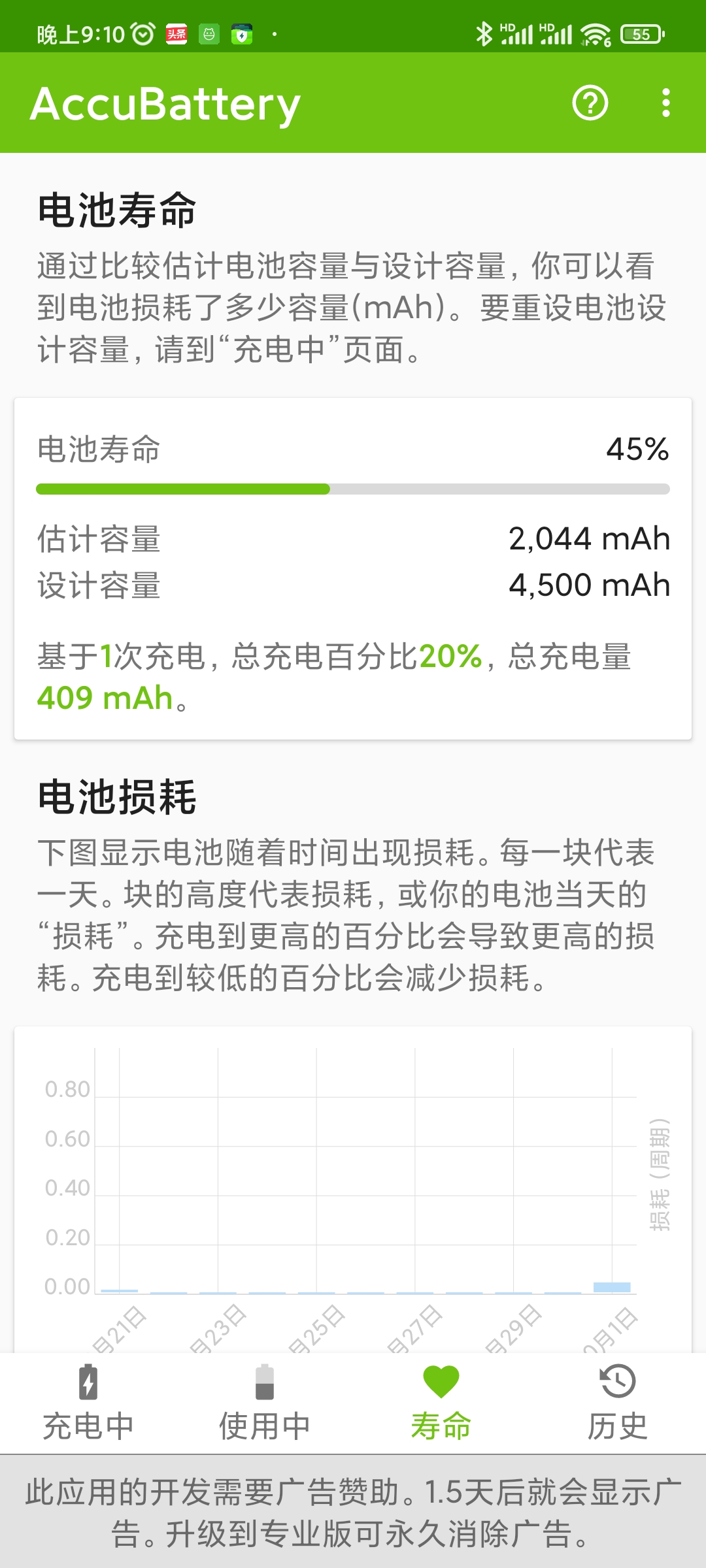Tap the pro upgrade ad notice banner
The height and width of the screenshot is (1568, 706).
[353, 1512]
